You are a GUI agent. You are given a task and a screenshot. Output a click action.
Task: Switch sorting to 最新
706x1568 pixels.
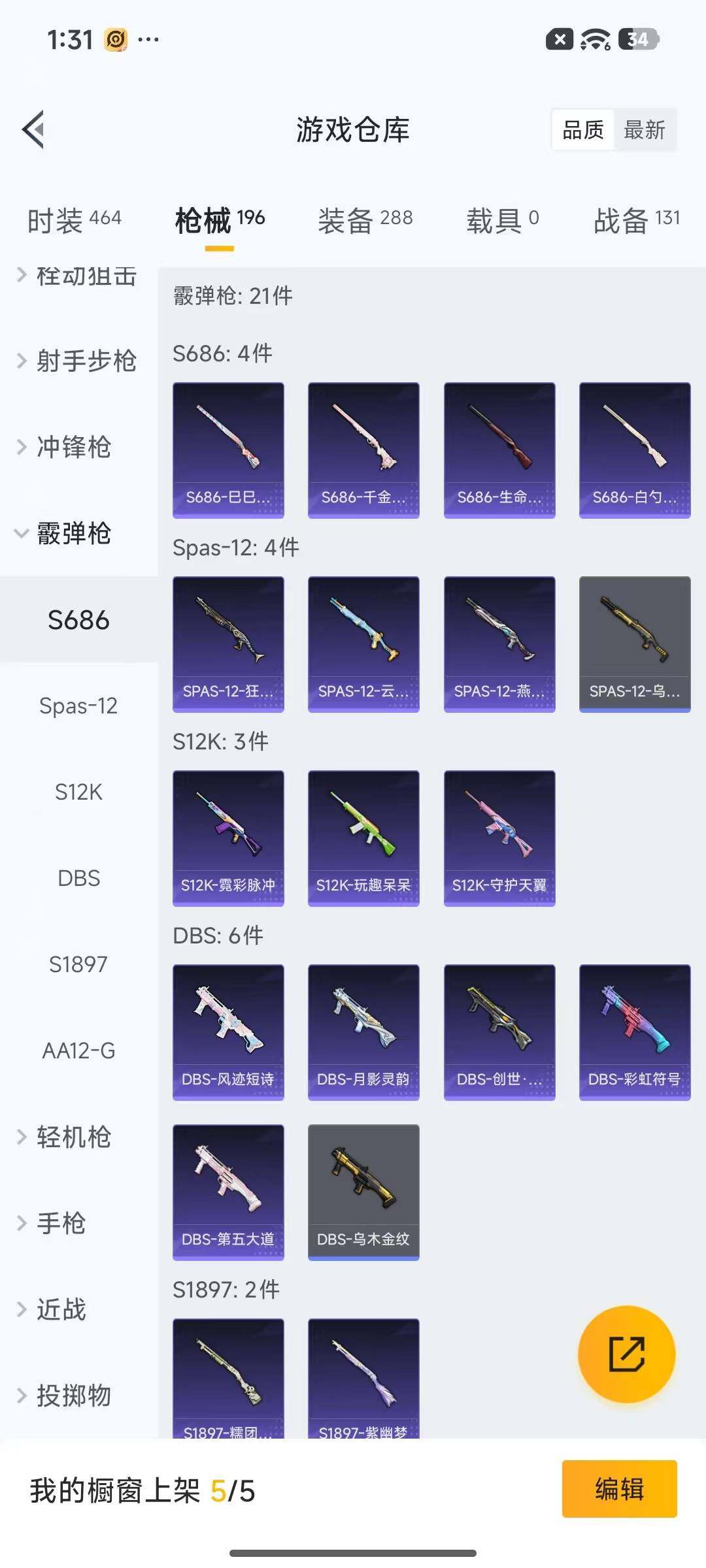coord(645,130)
